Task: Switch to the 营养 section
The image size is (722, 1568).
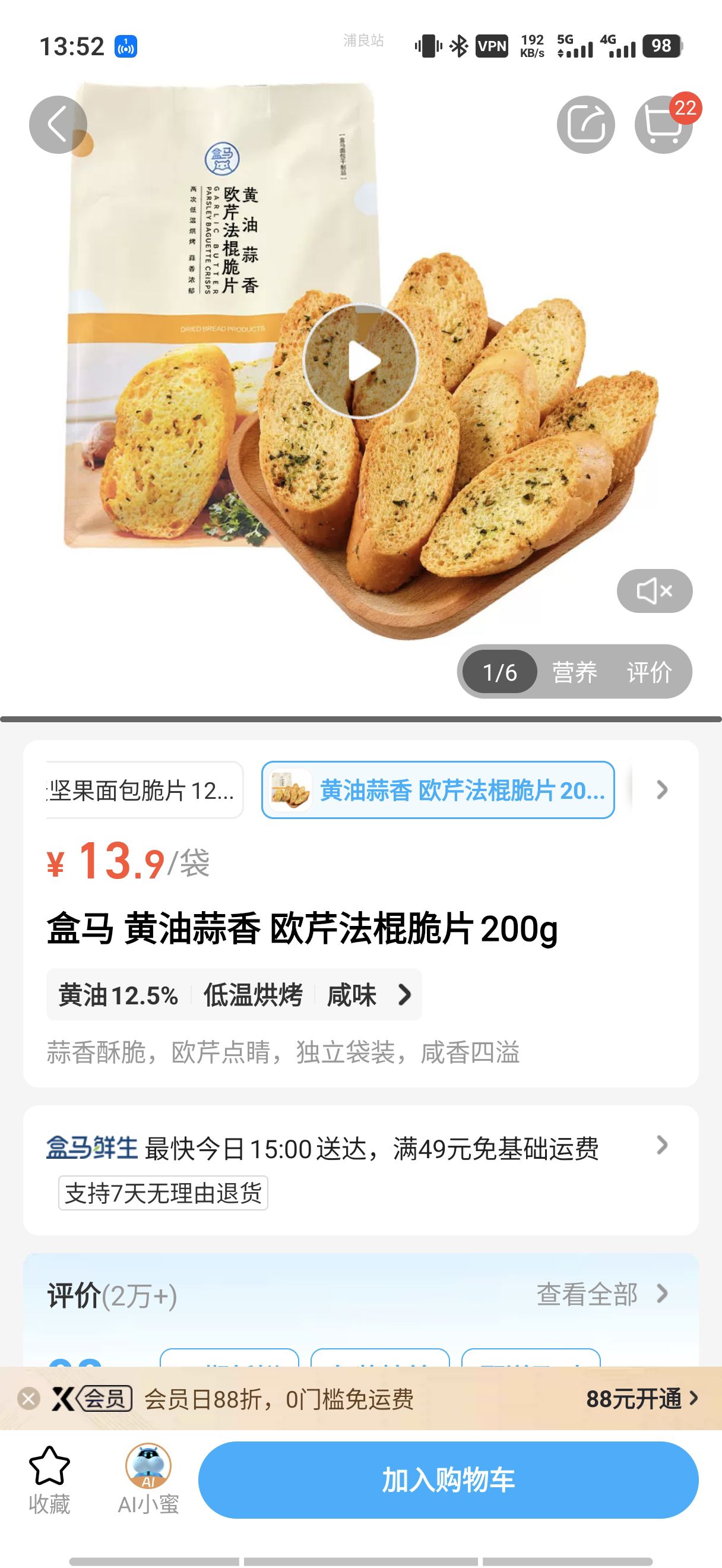Action: click(574, 672)
